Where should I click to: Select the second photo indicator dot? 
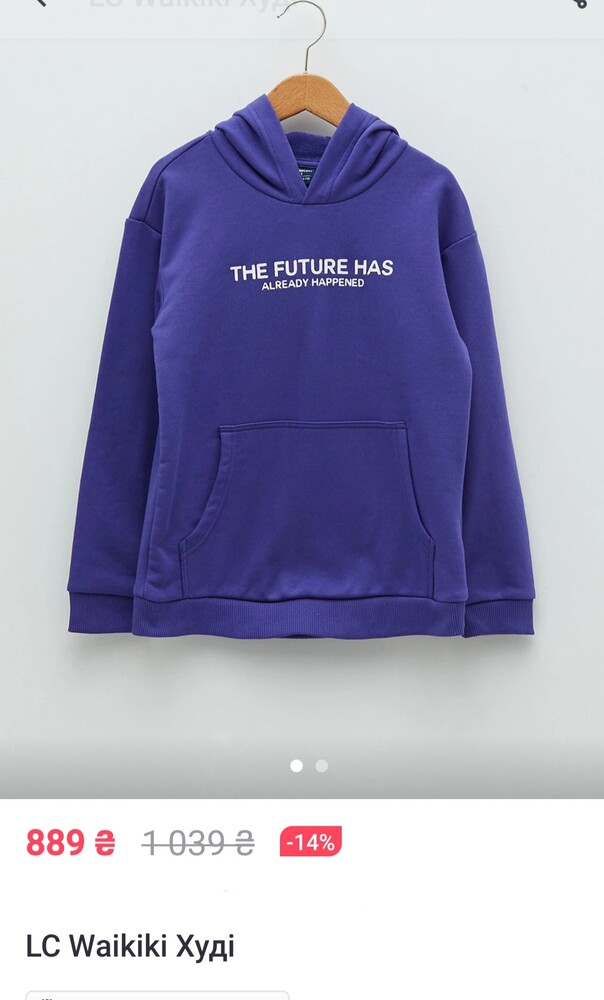tap(322, 766)
